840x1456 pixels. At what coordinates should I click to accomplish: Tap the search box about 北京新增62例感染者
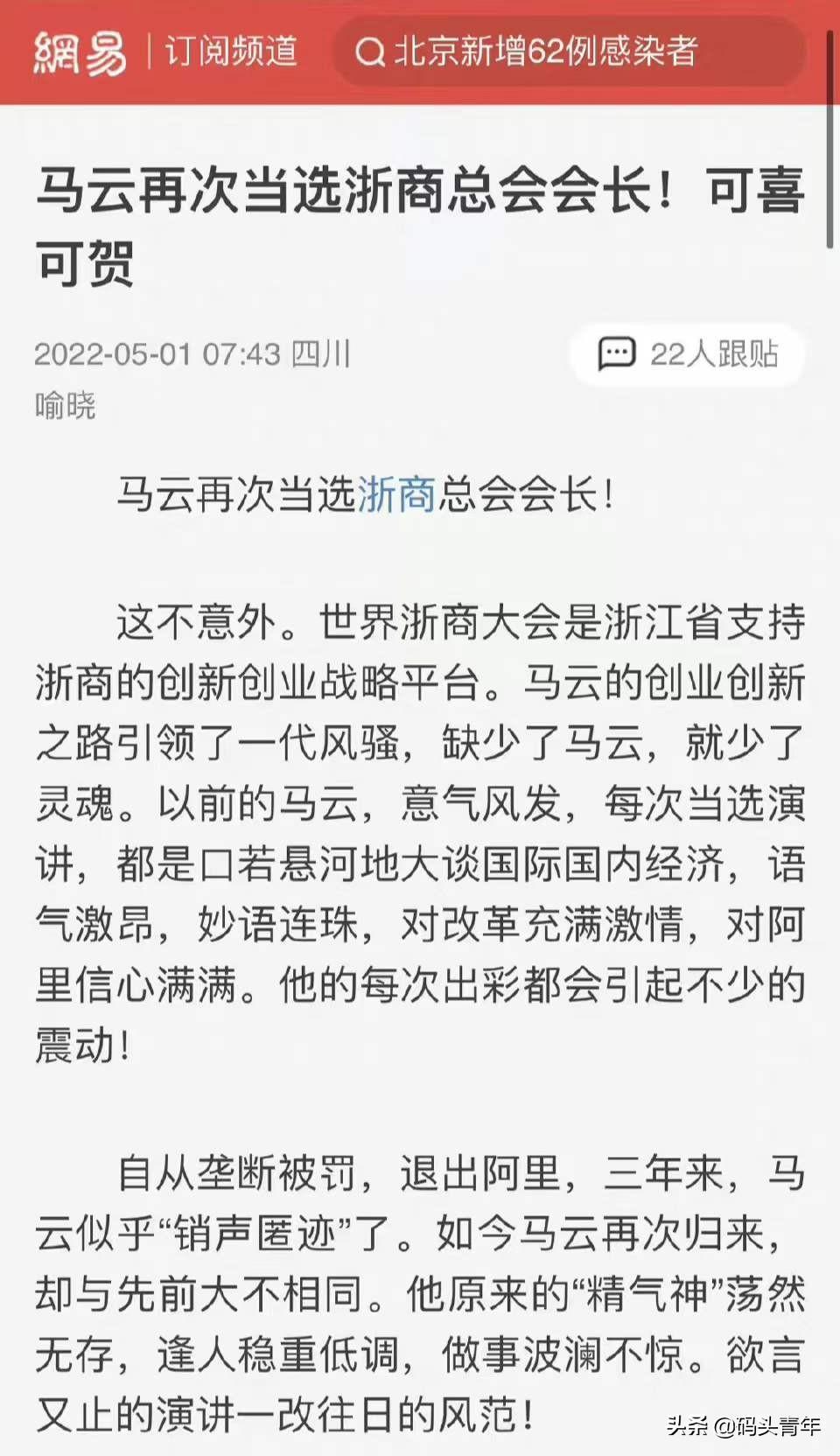pyautogui.click(x=567, y=52)
